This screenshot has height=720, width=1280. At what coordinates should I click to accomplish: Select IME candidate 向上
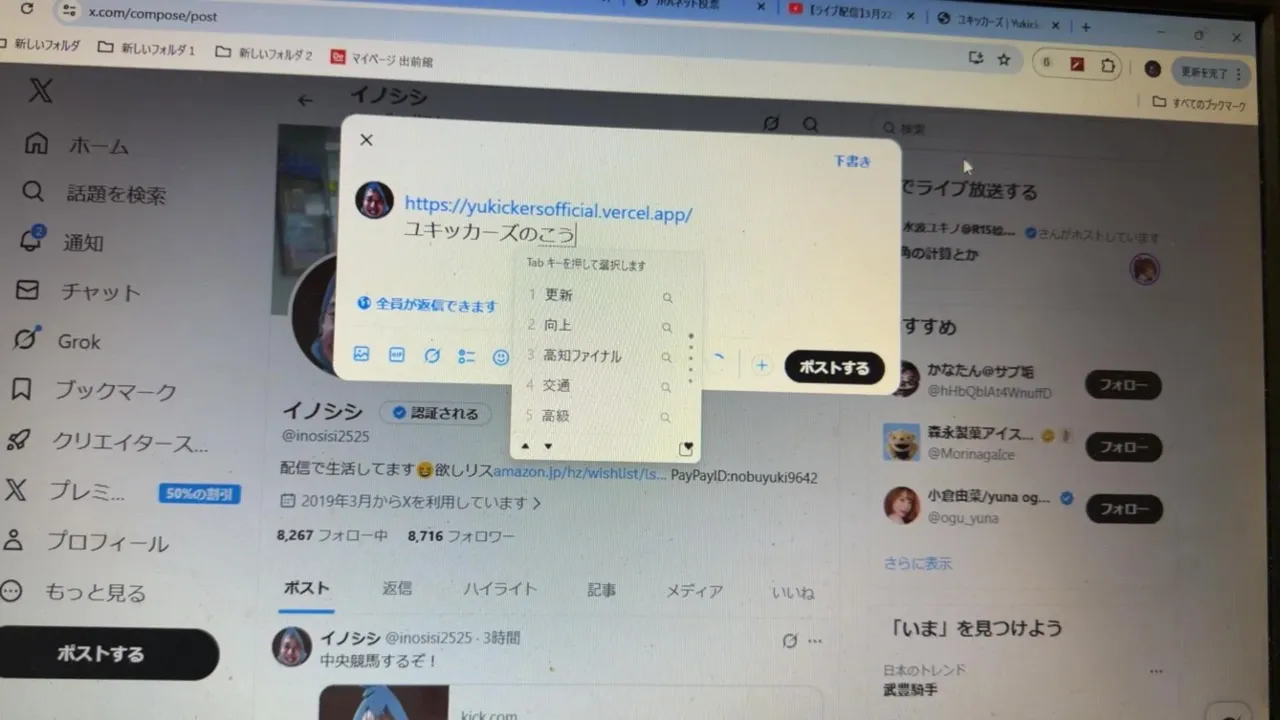pos(558,325)
